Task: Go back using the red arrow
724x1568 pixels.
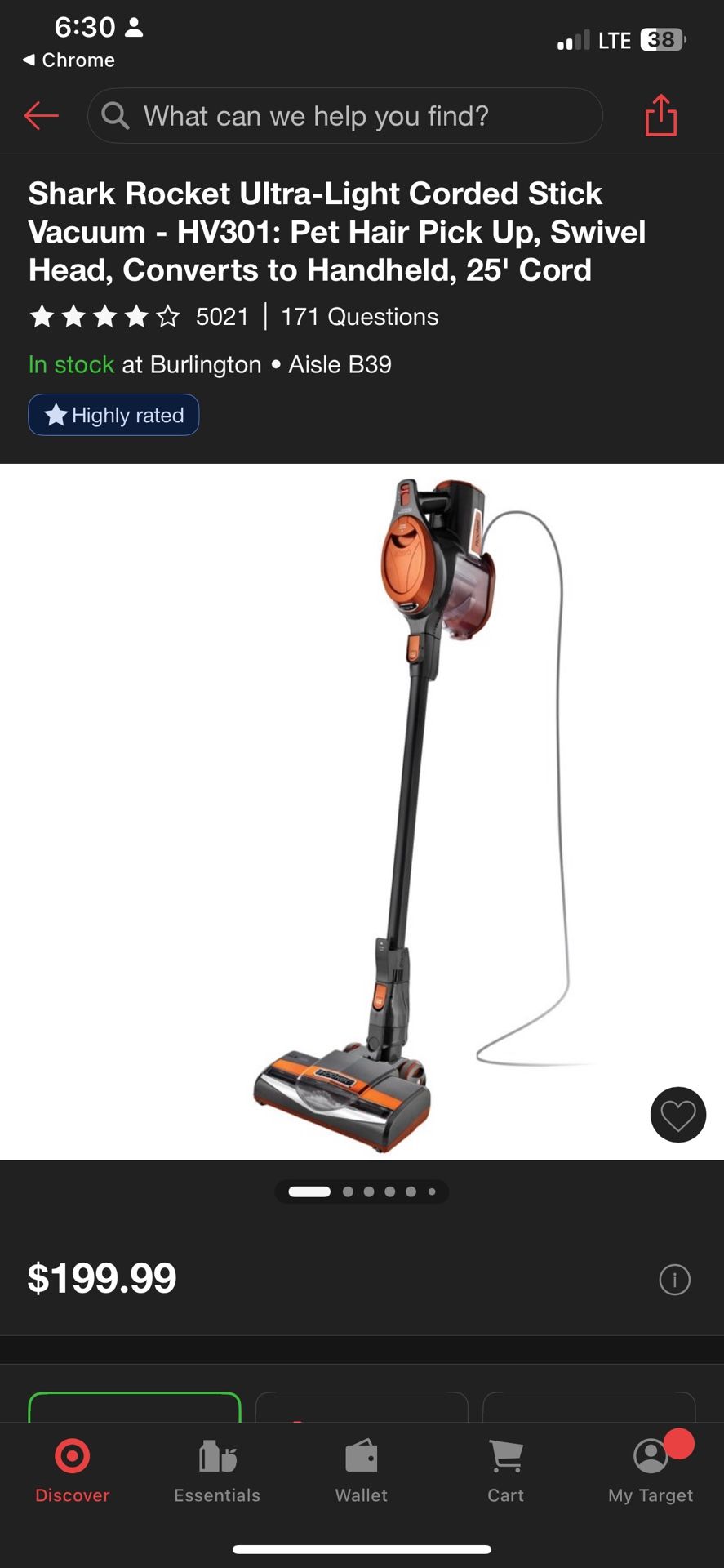Action: click(x=41, y=116)
